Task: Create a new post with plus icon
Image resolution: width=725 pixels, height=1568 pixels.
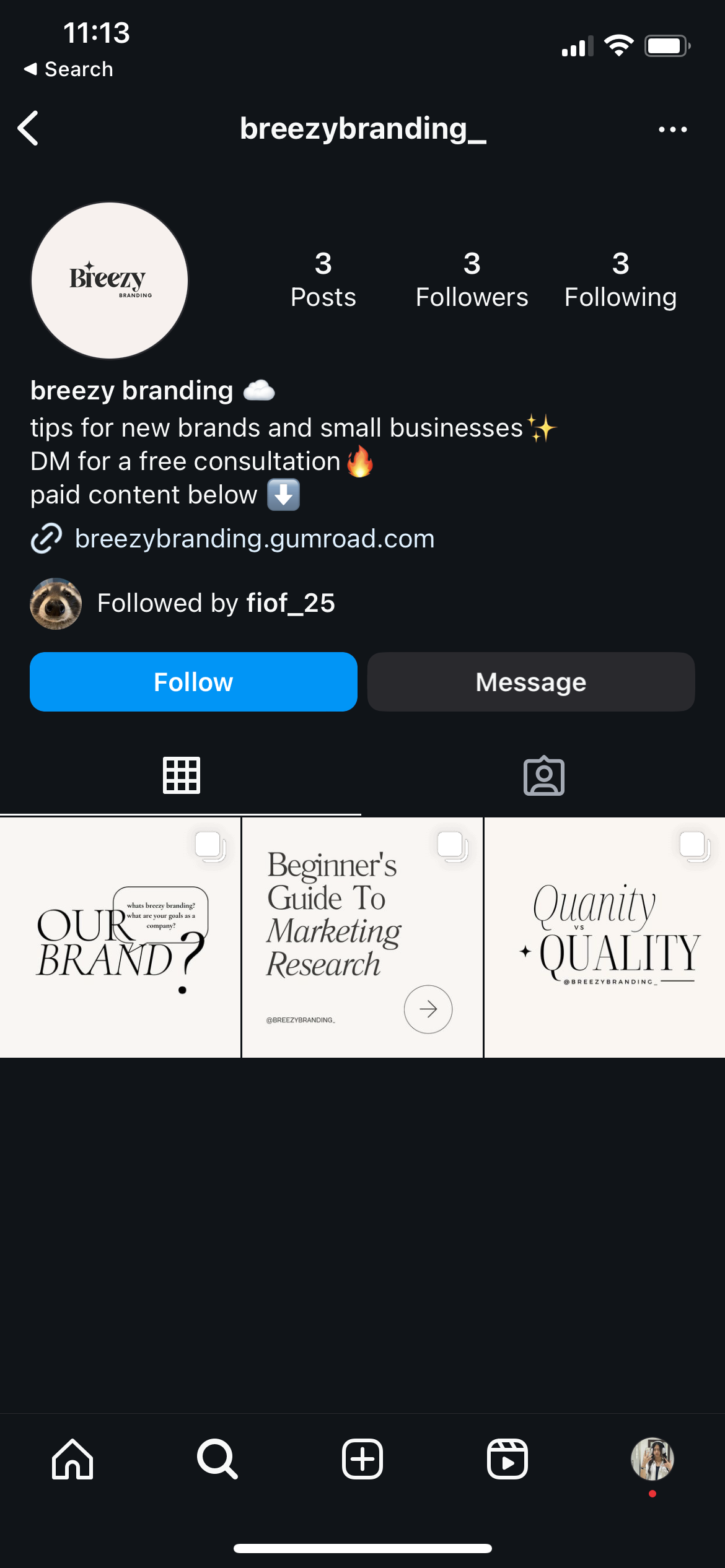Action: pyautogui.click(x=362, y=1459)
